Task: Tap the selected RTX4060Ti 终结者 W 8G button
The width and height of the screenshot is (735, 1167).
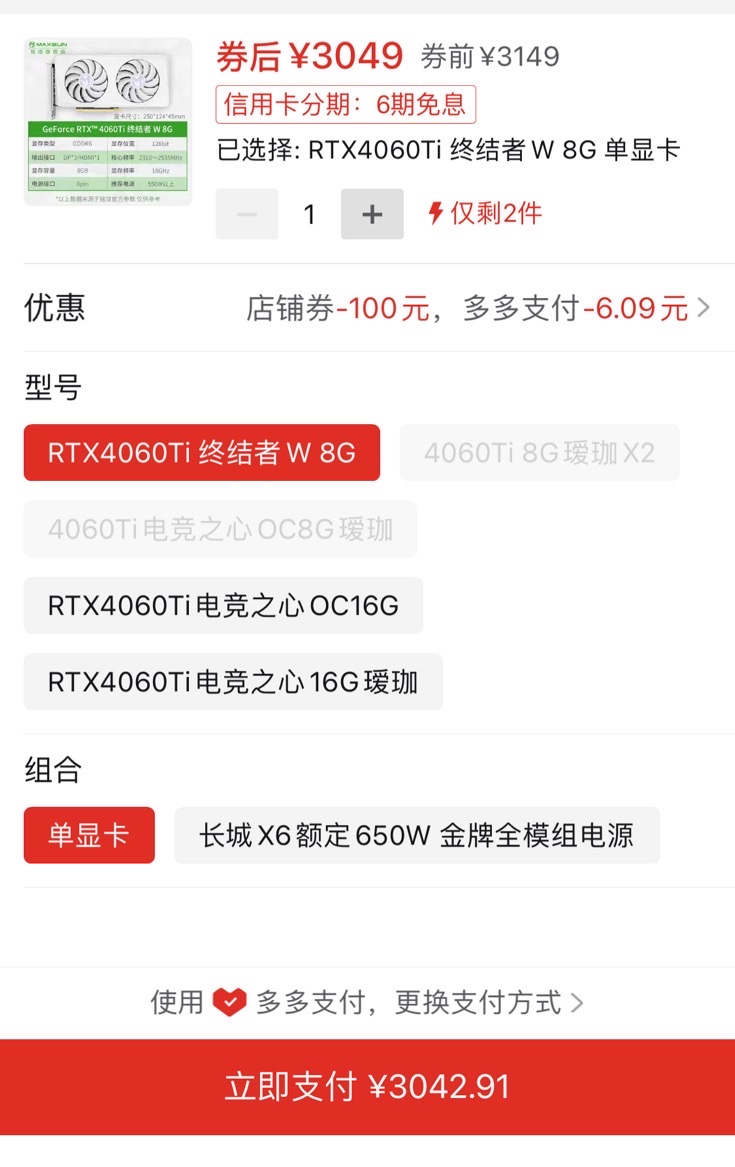Action: click(201, 452)
